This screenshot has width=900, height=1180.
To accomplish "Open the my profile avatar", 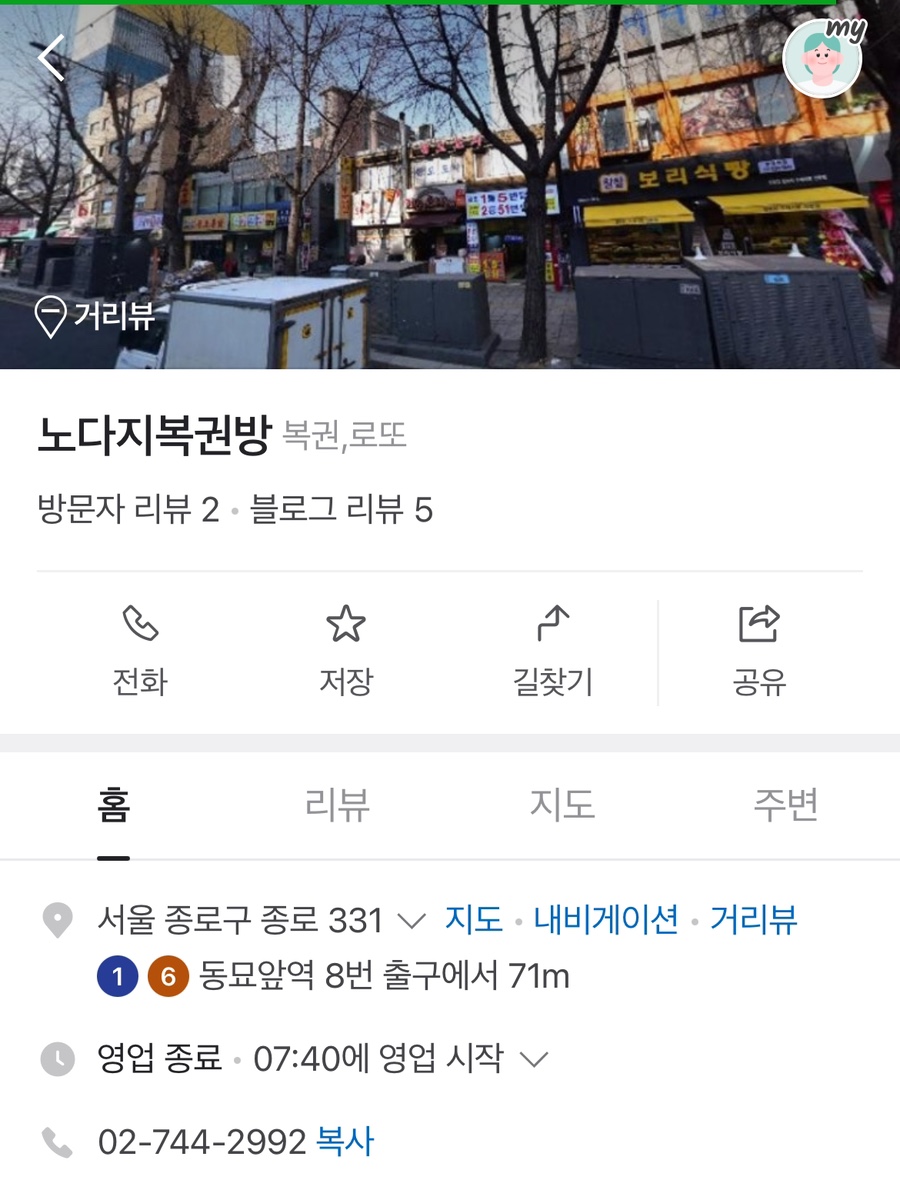I will click(x=822, y=58).
